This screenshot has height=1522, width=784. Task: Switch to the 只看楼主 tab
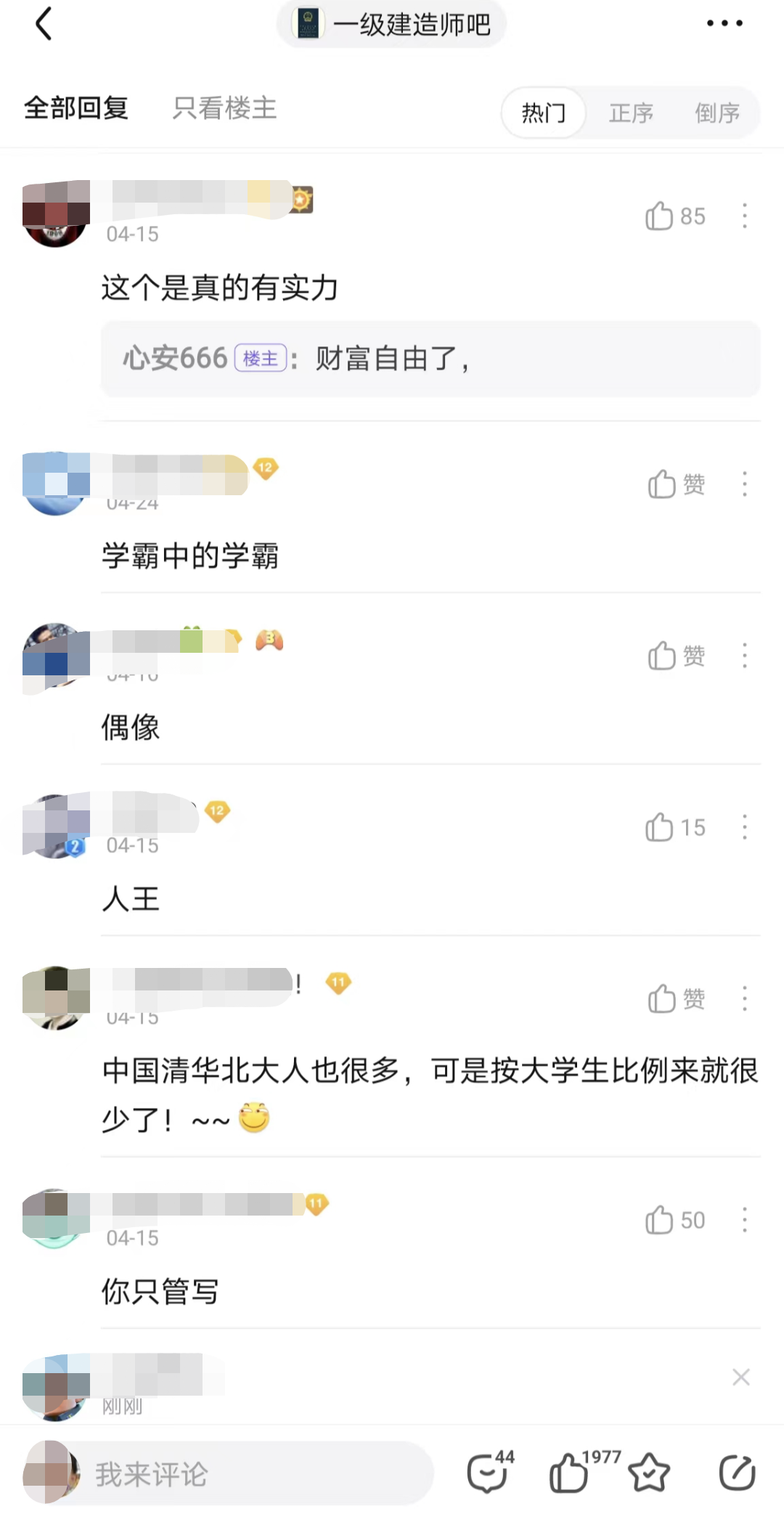click(224, 108)
